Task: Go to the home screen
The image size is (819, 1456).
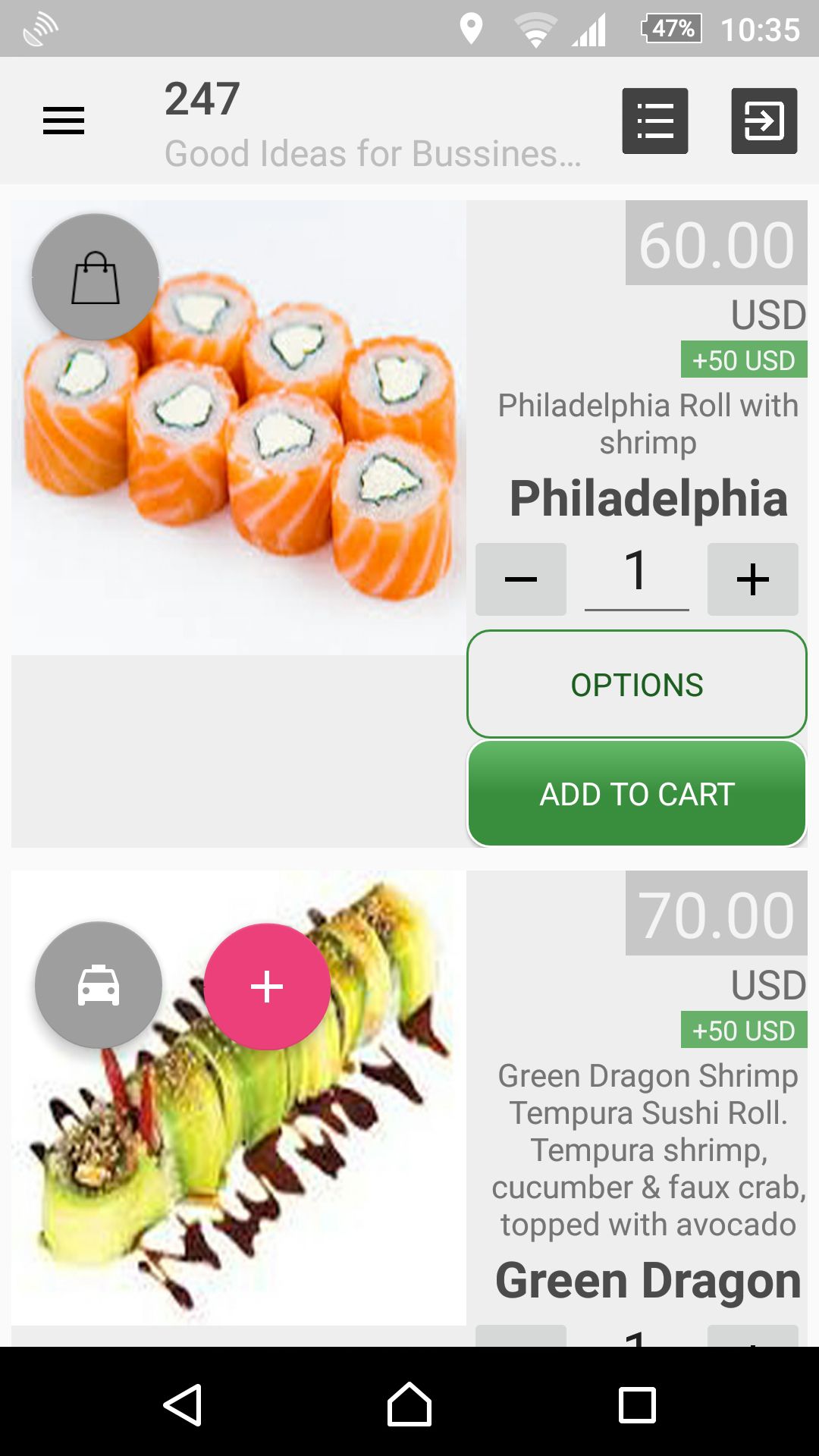Action: (x=409, y=1404)
